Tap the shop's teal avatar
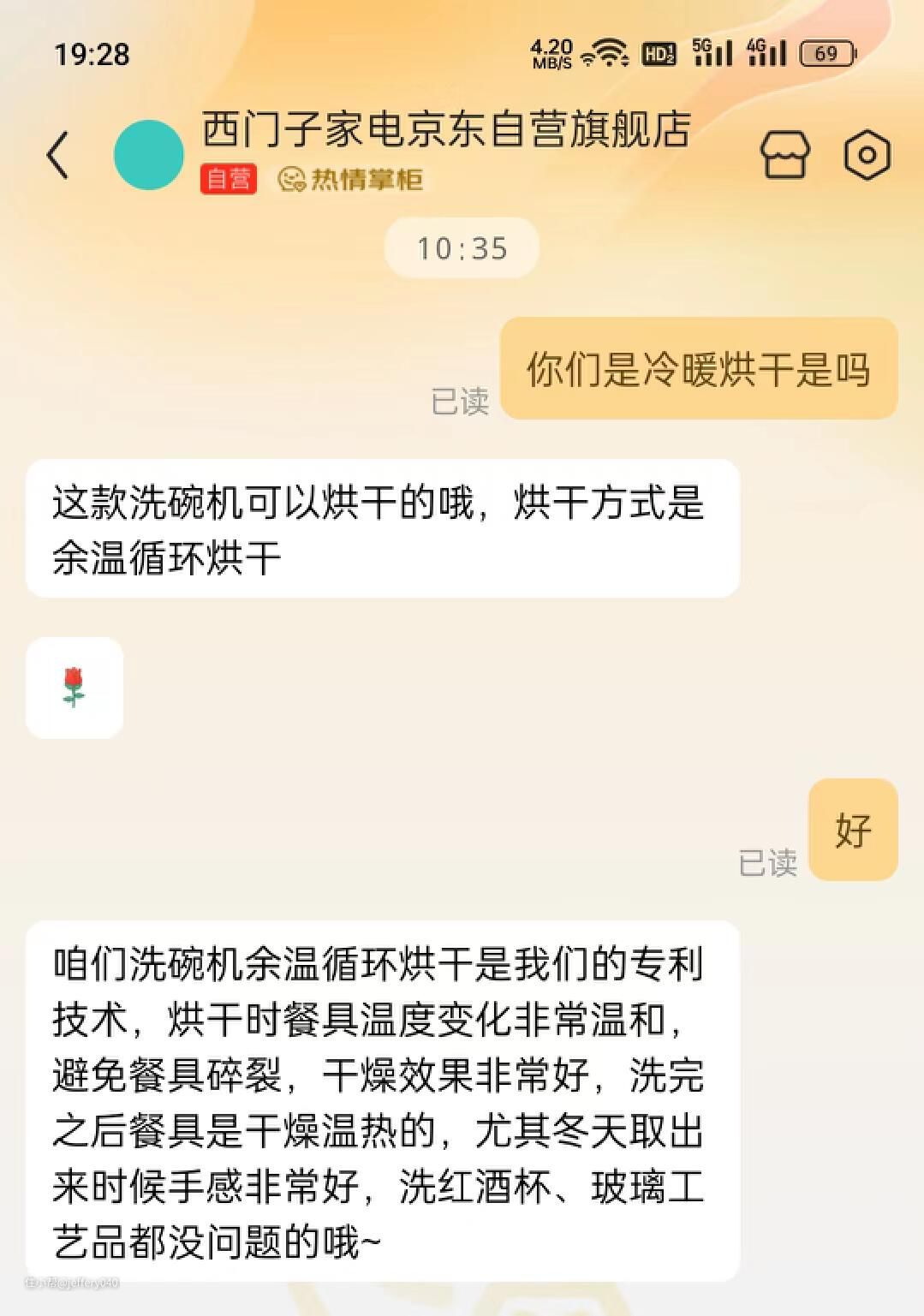Viewport: 924px width, 1316px height. [149, 155]
